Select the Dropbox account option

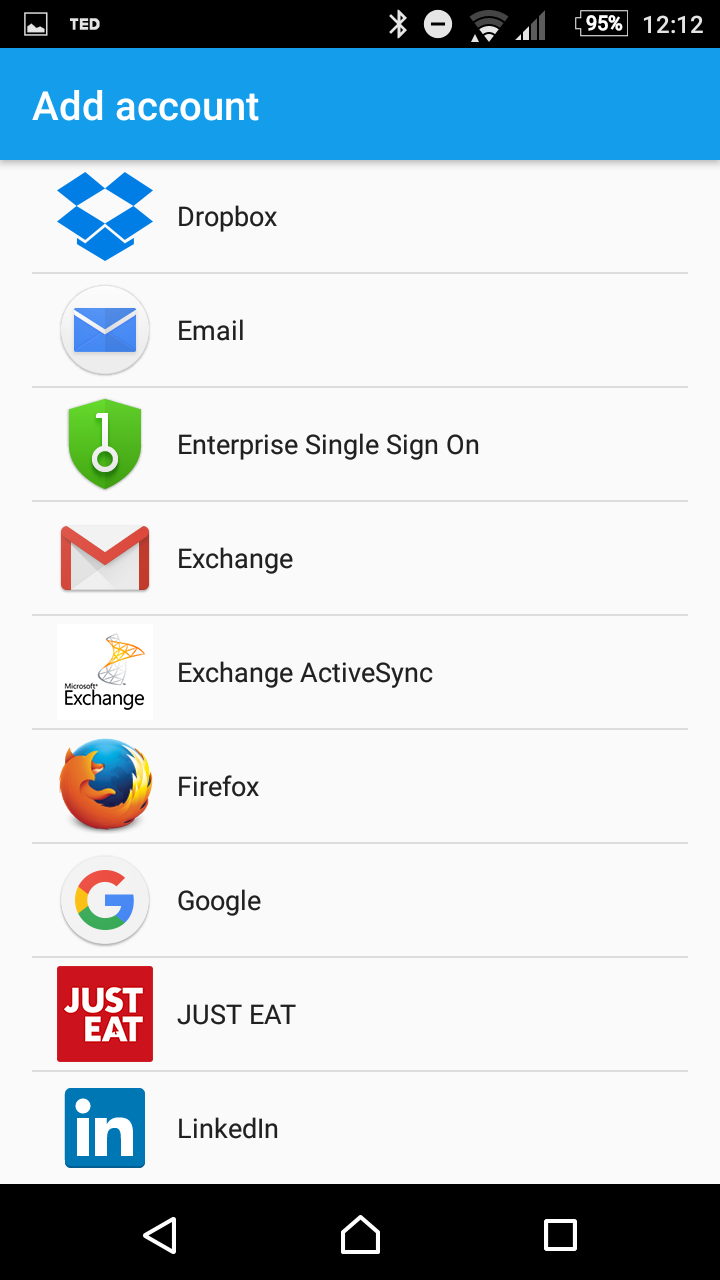pyautogui.click(x=360, y=216)
